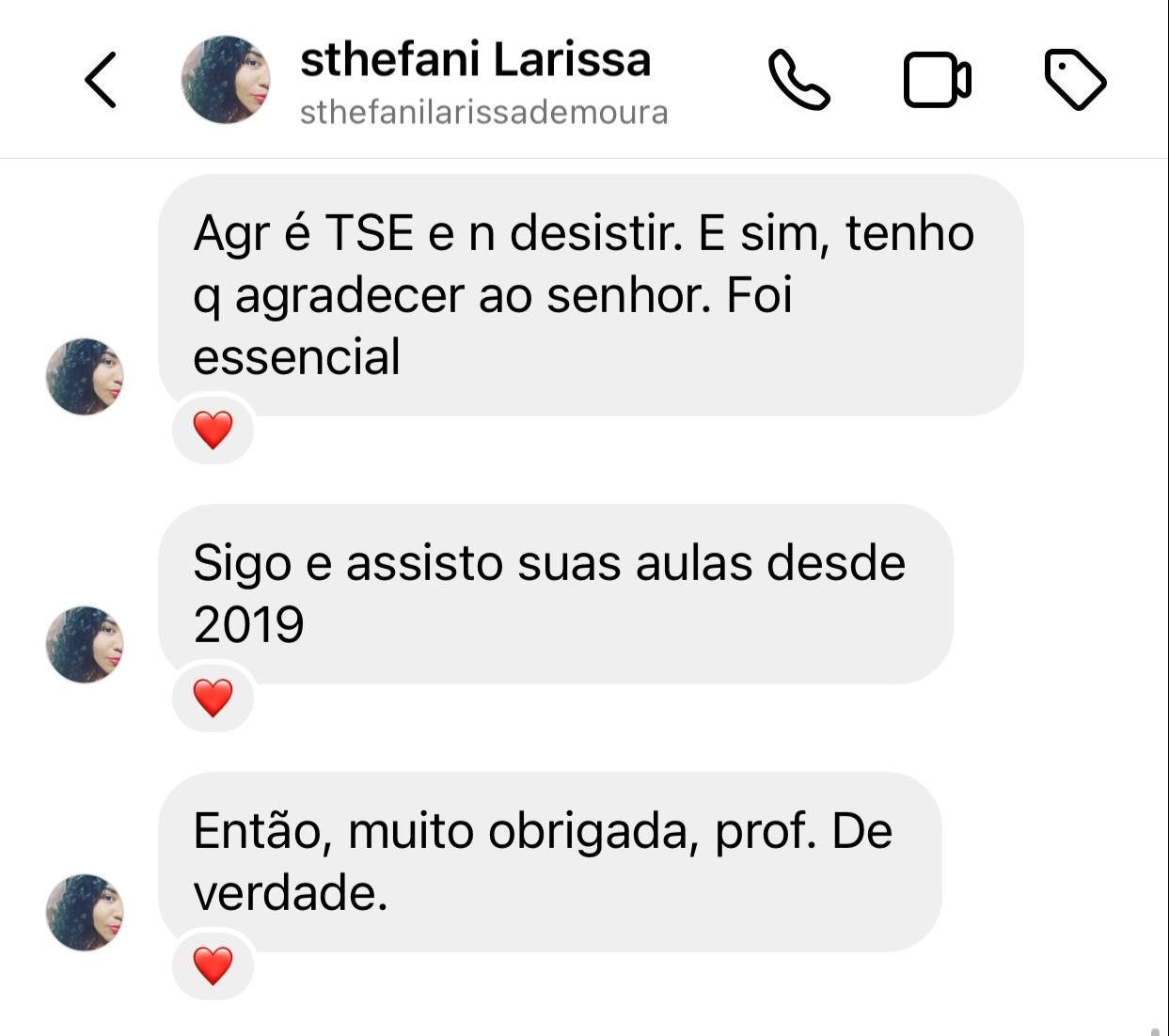Go back to the inbox
Screen dimensions: 1169x1036
coord(101,80)
